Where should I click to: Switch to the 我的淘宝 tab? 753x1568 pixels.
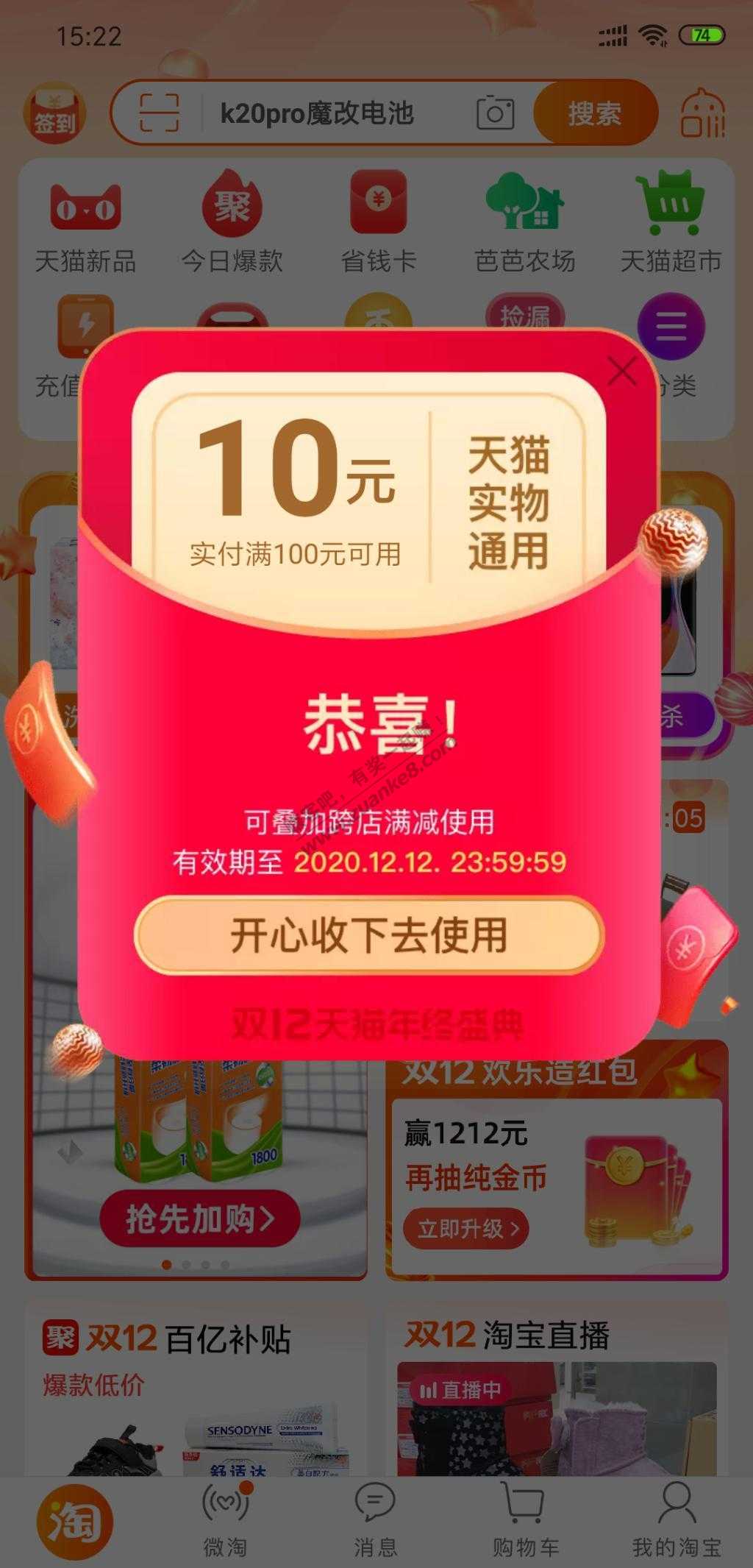click(x=676, y=1520)
